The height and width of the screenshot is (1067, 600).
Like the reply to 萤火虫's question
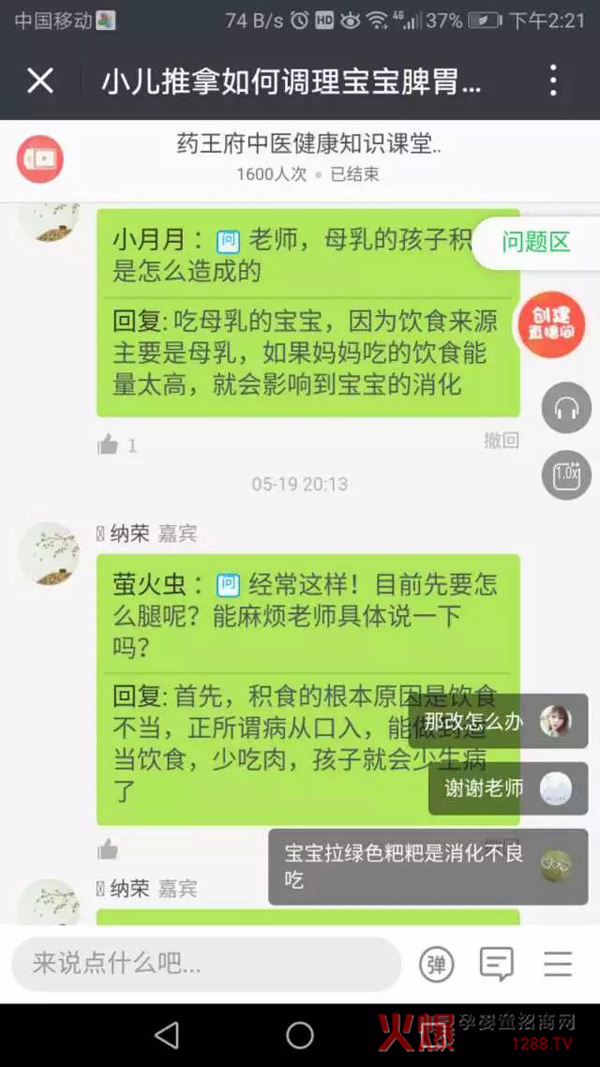(108, 850)
